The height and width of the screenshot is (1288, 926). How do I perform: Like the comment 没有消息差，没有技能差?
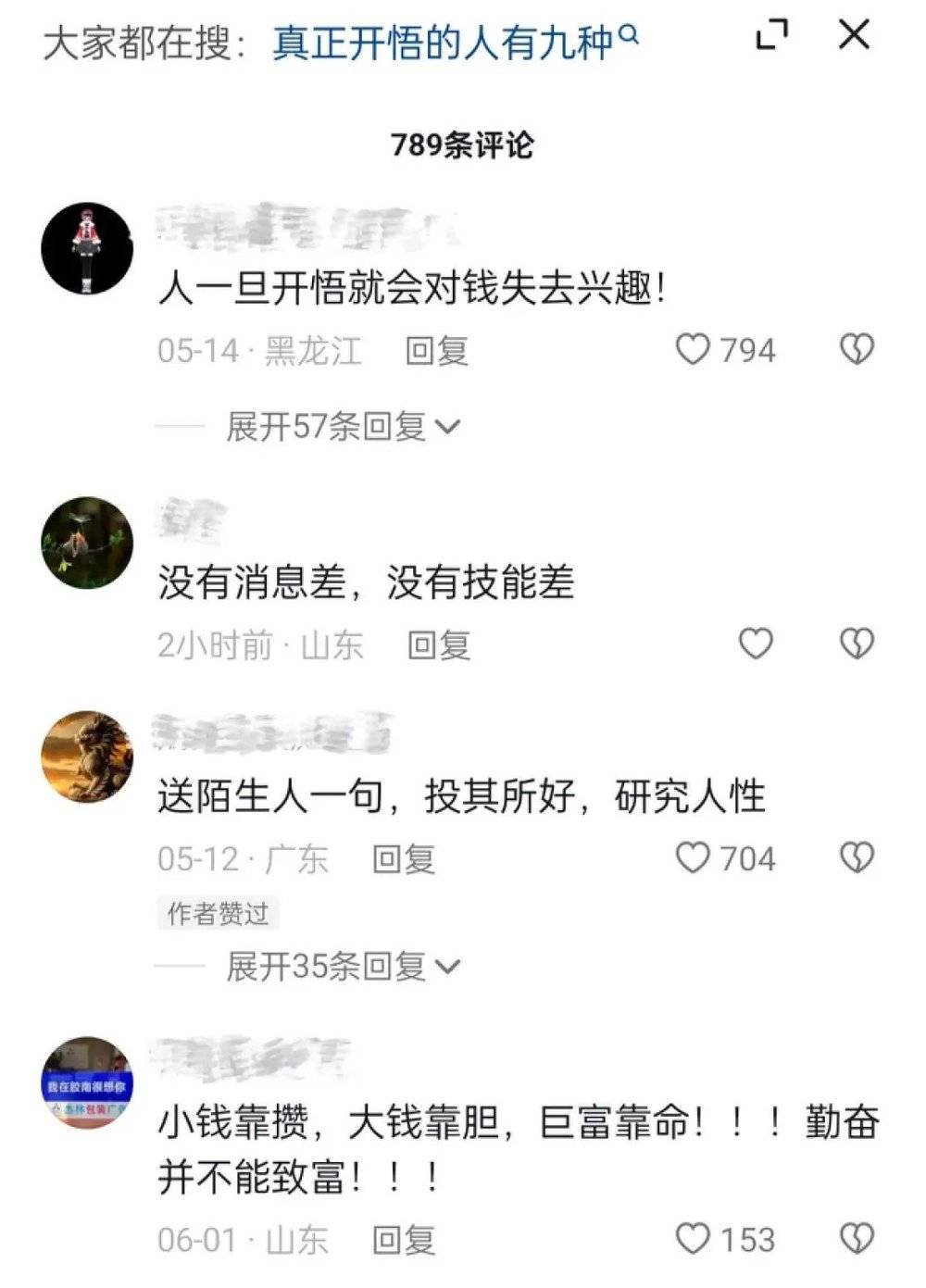[x=756, y=644]
